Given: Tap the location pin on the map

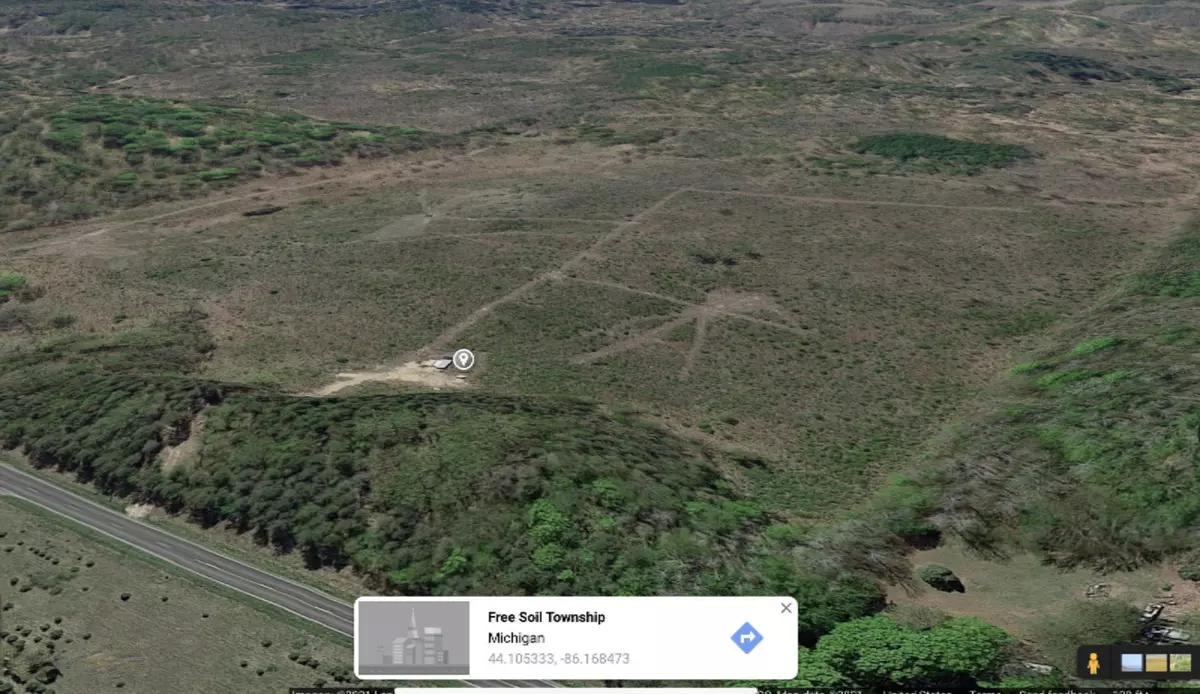Looking at the screenshot, I should point(463,359).
